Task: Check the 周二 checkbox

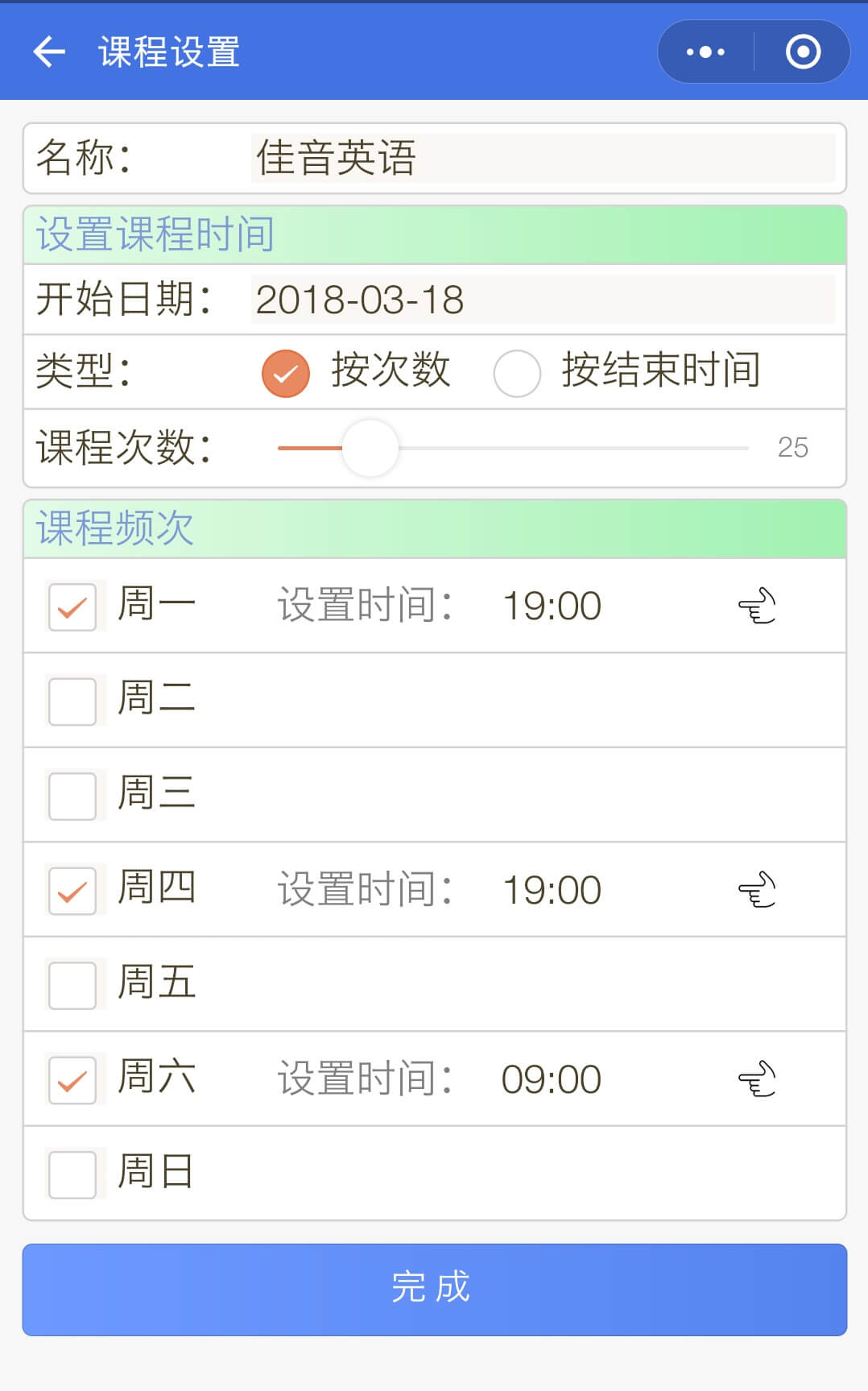Action: pyautogui.click(x=72, y=701)
